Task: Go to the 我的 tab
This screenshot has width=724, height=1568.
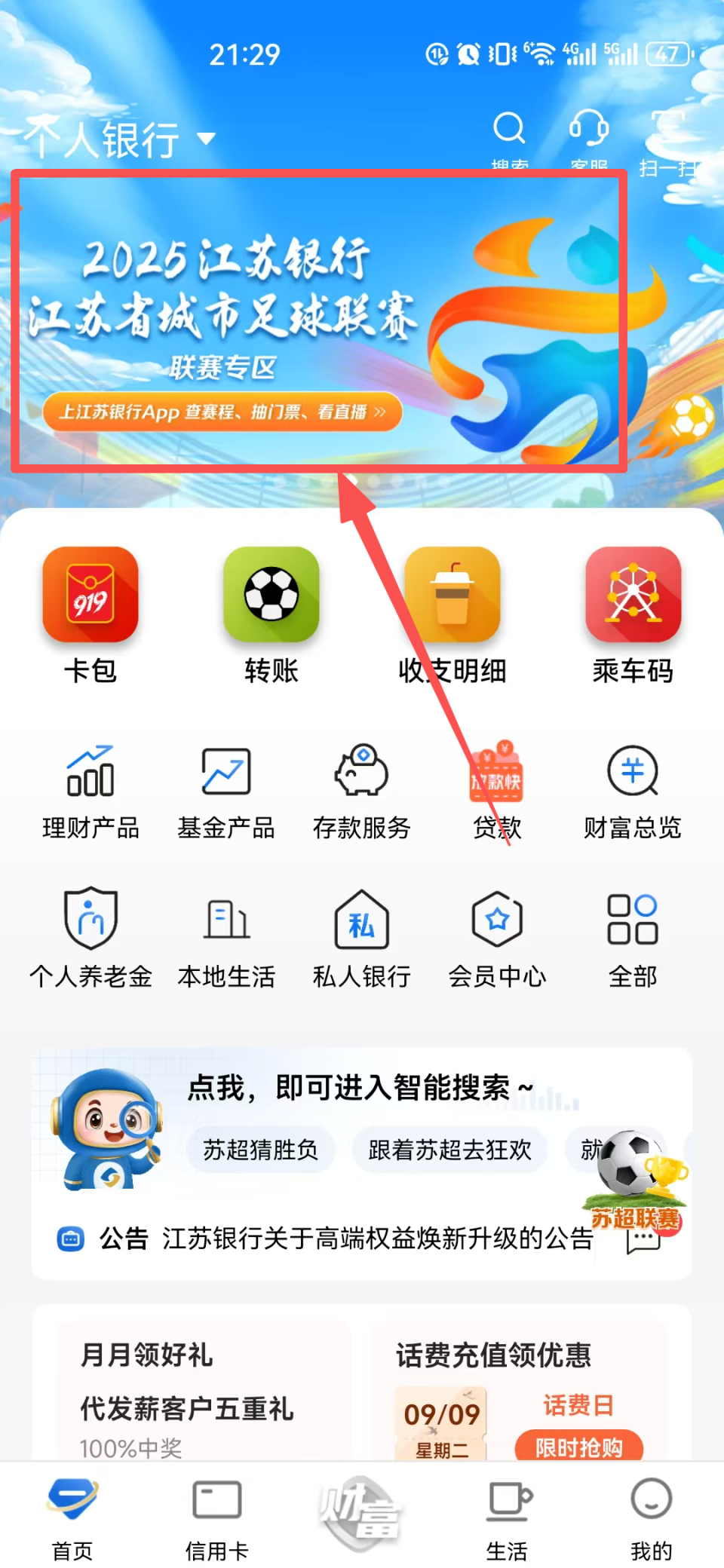Action: point(651,1517)
